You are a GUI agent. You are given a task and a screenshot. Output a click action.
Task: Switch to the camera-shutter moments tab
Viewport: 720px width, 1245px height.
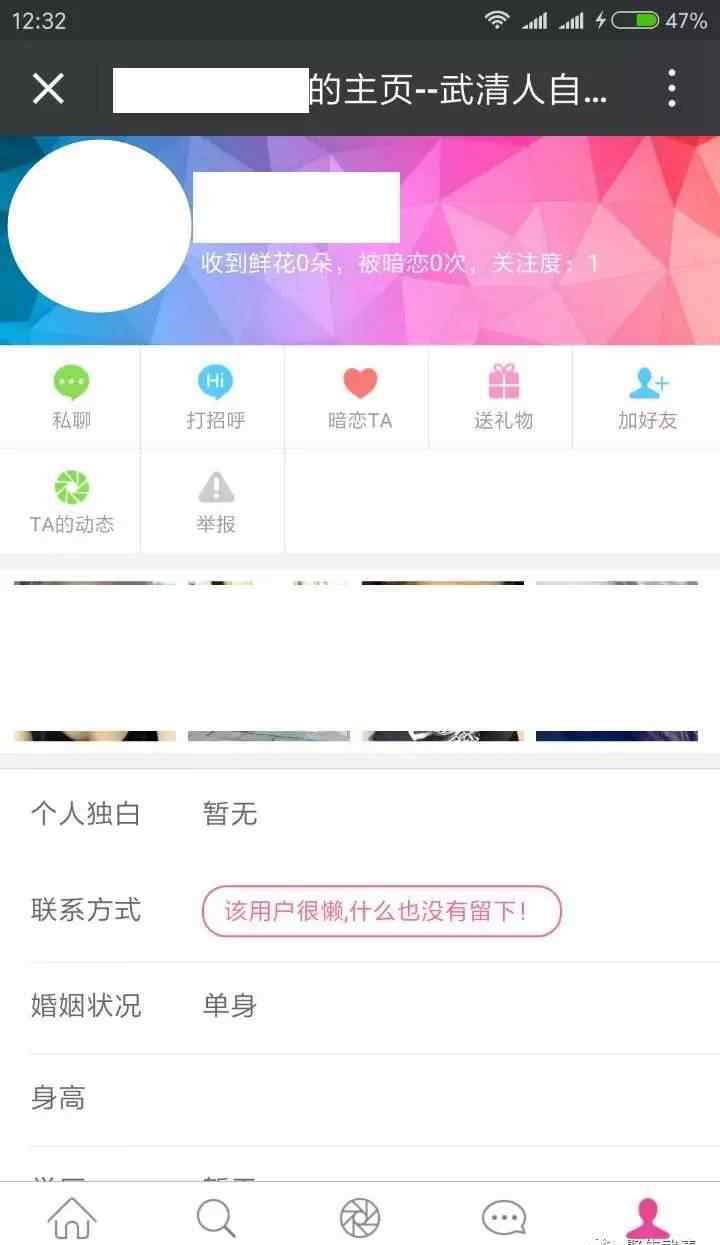pyautogui.click(x=360, y=1217)
